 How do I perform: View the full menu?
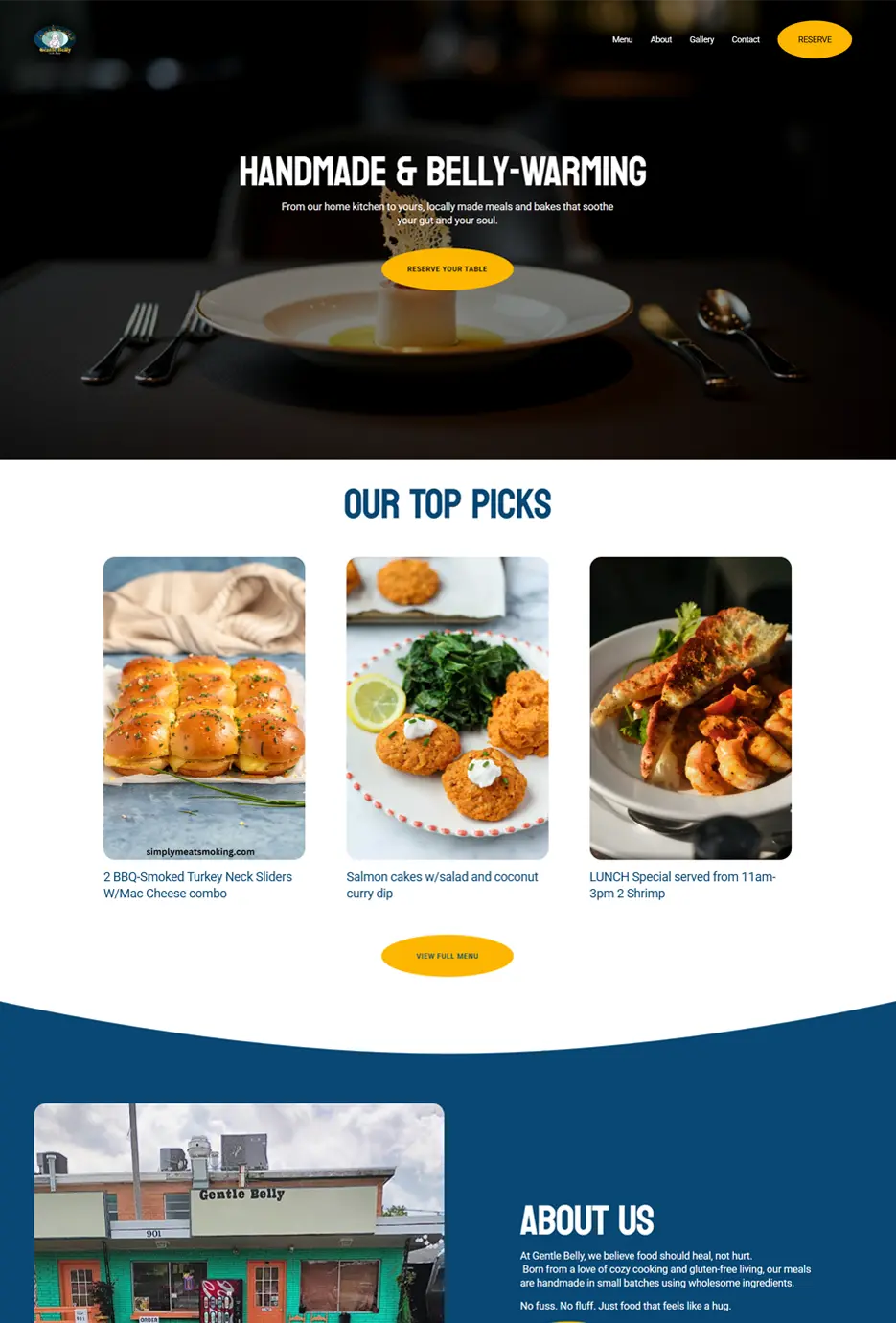pyautogui.click(x=447, y=956)
